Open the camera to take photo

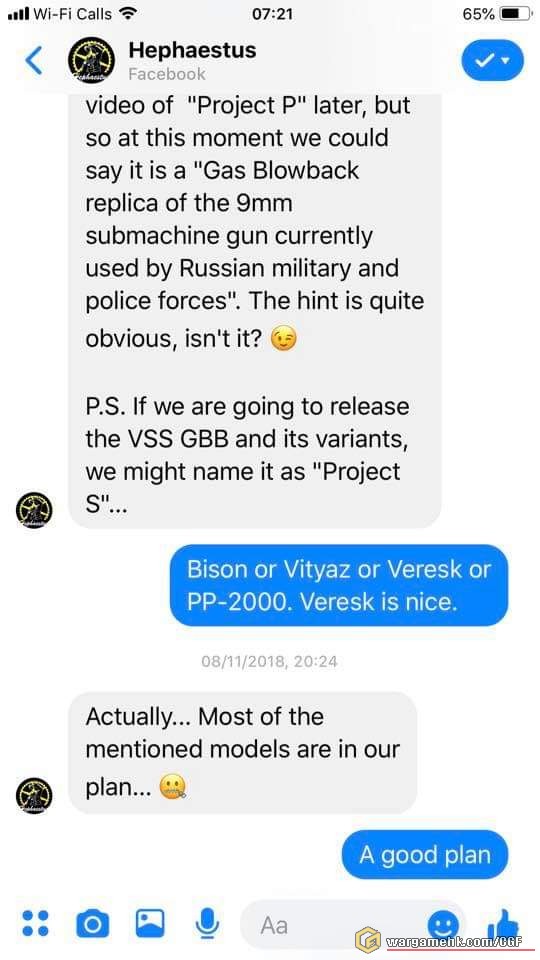coord(92,923)
